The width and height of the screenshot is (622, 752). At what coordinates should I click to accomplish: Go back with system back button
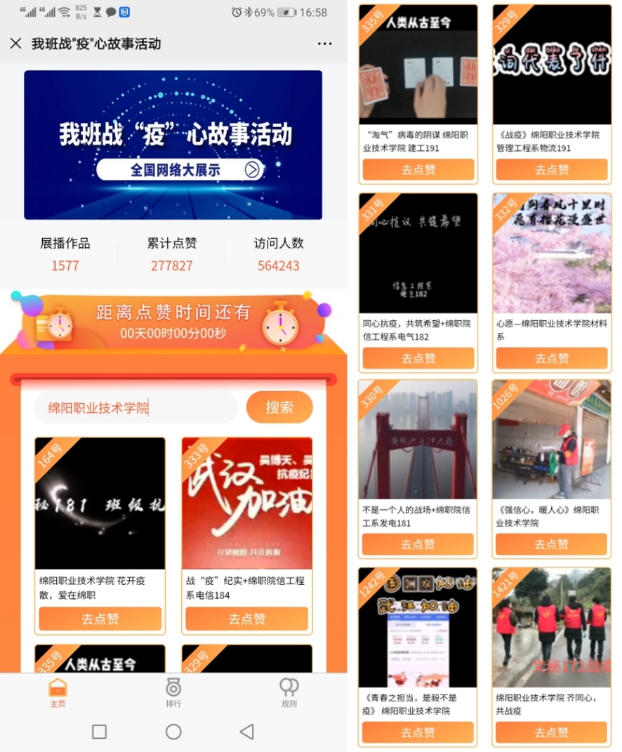pyautogui.click(x=246, y=732)
